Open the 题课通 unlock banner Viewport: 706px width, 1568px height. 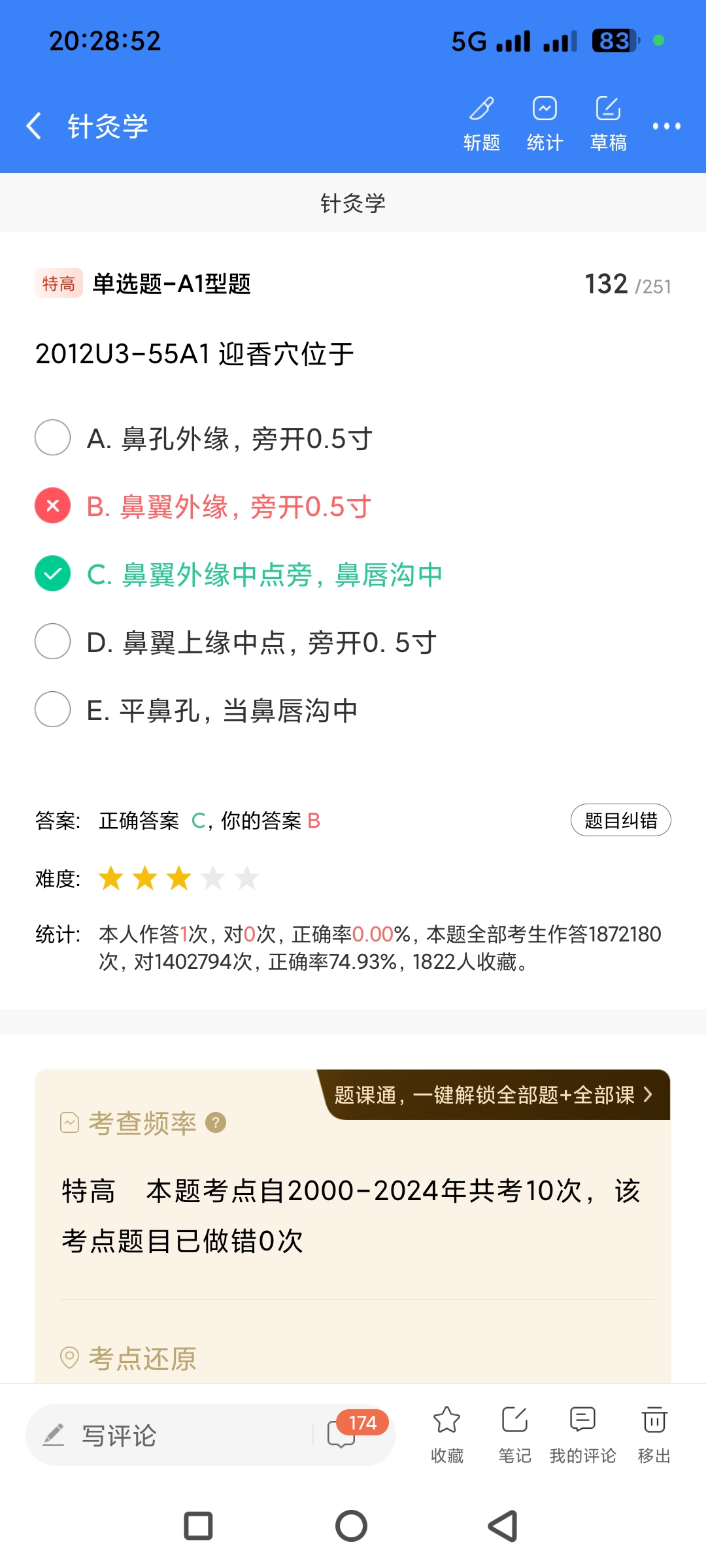[494, 1094]
